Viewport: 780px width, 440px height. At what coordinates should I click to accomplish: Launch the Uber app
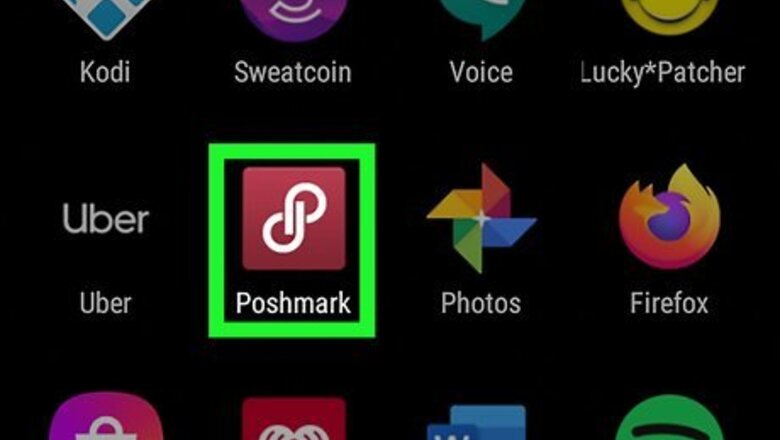[106, 220]
